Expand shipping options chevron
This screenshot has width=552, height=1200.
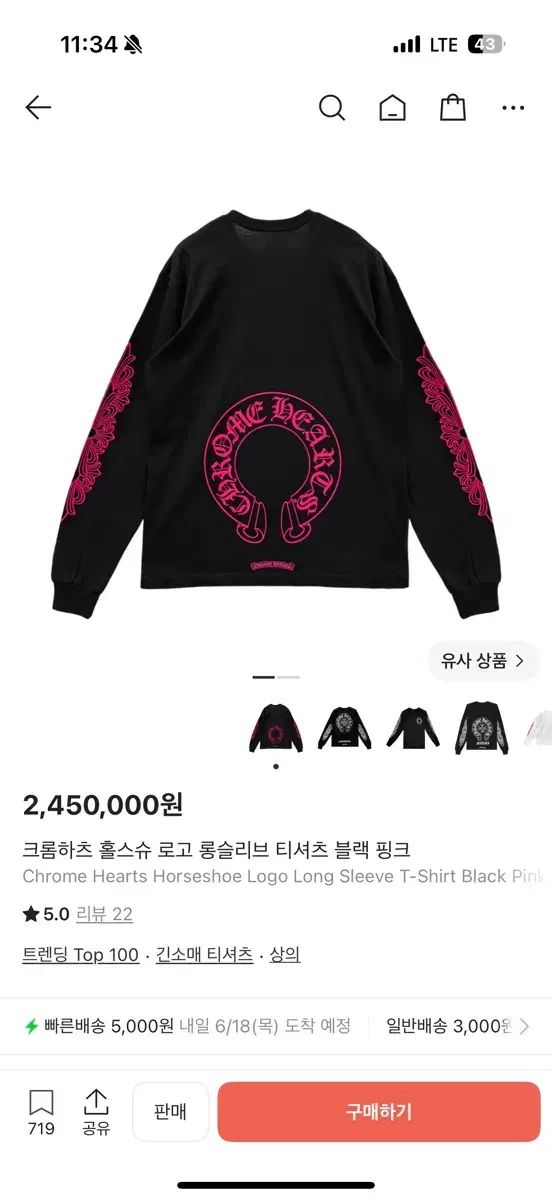click(x=525, y=1026)
